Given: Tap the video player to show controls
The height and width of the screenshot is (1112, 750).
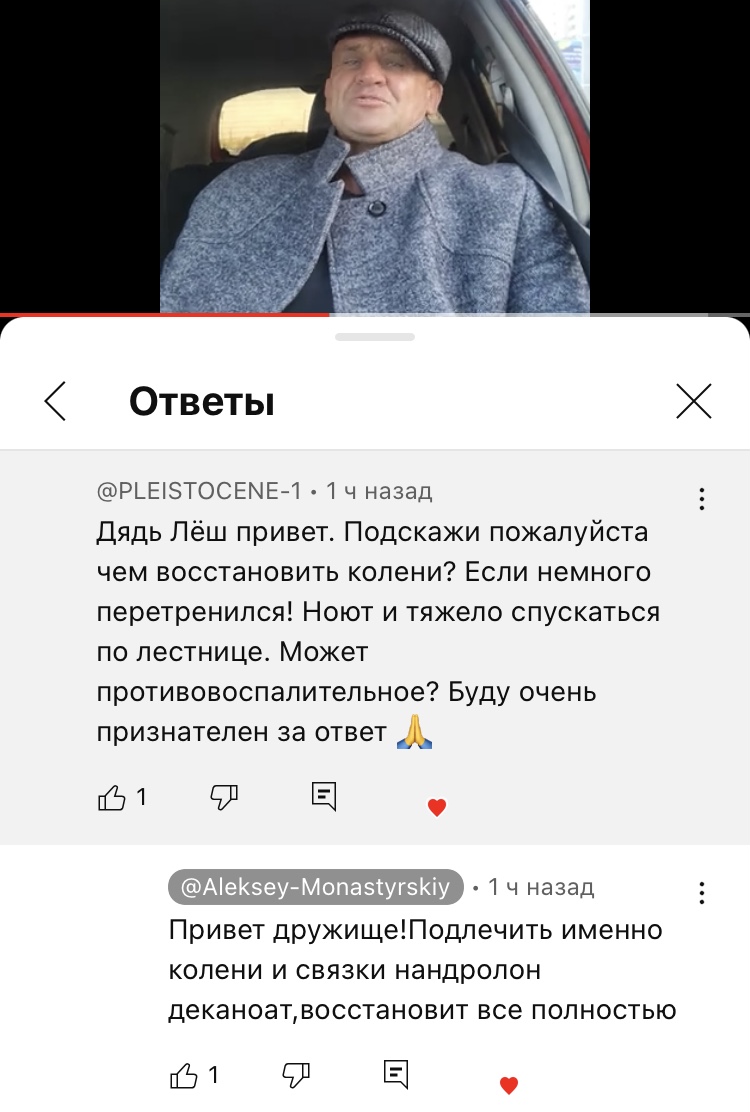Looking at the screenshot, I should (x=375, y=155).
